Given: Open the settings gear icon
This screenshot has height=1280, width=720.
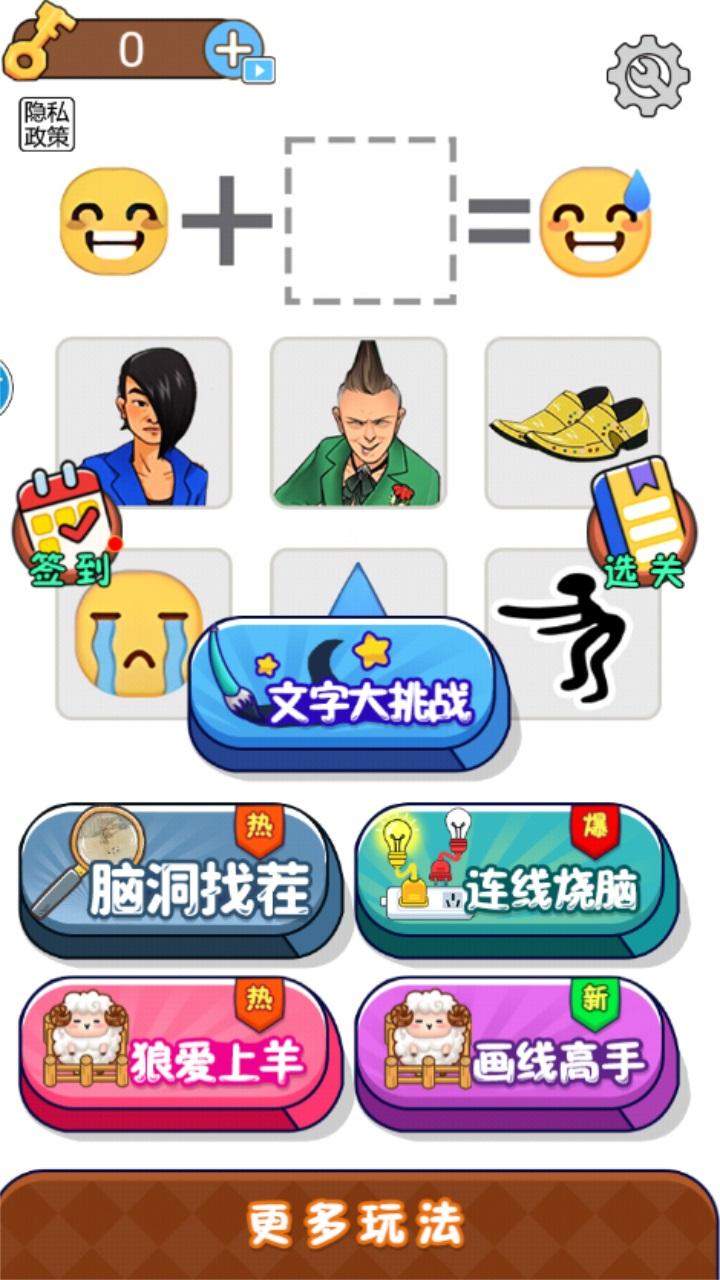Looking at the screenshot, I should tap(648, 75).
